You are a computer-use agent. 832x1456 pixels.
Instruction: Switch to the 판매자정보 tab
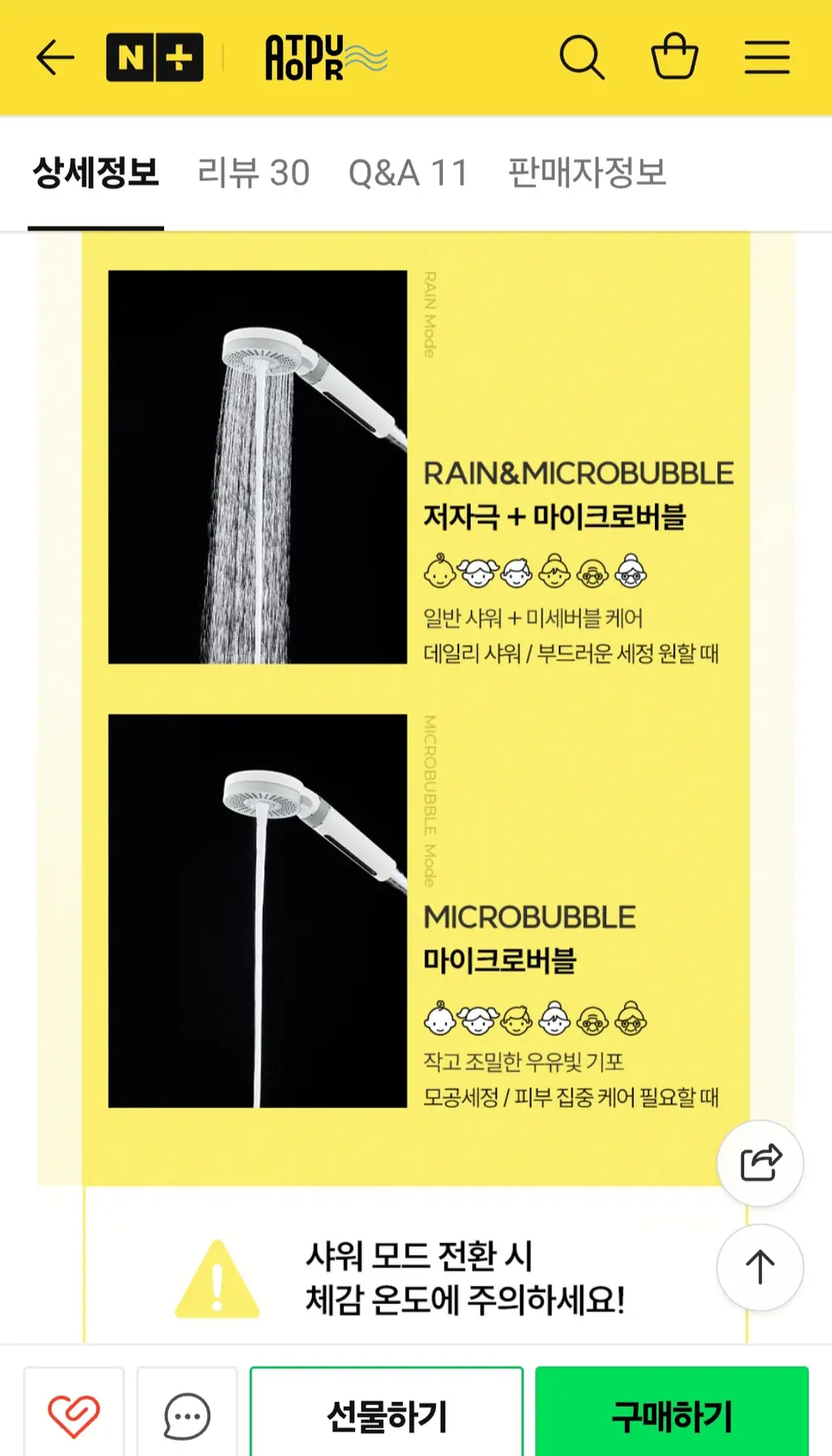pyautogui.click(x=587, y=173)
